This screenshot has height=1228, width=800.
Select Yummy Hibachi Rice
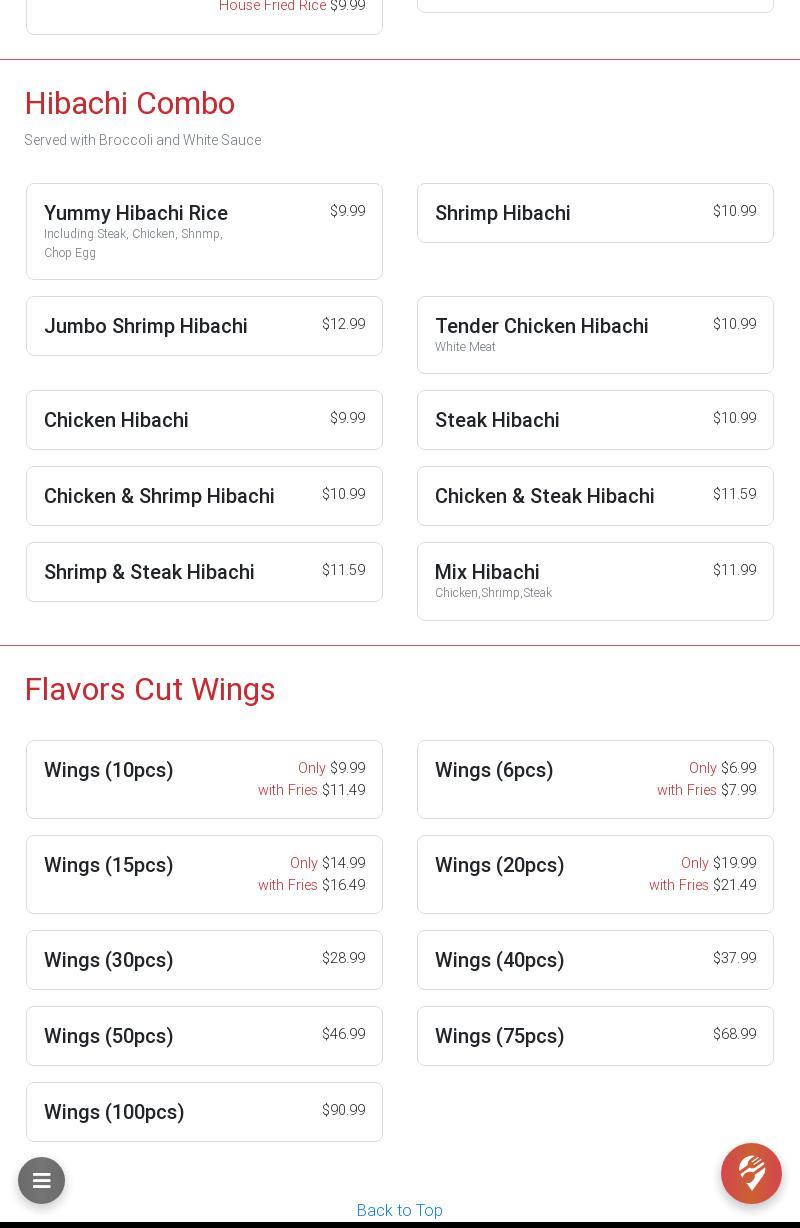(204, 231)
